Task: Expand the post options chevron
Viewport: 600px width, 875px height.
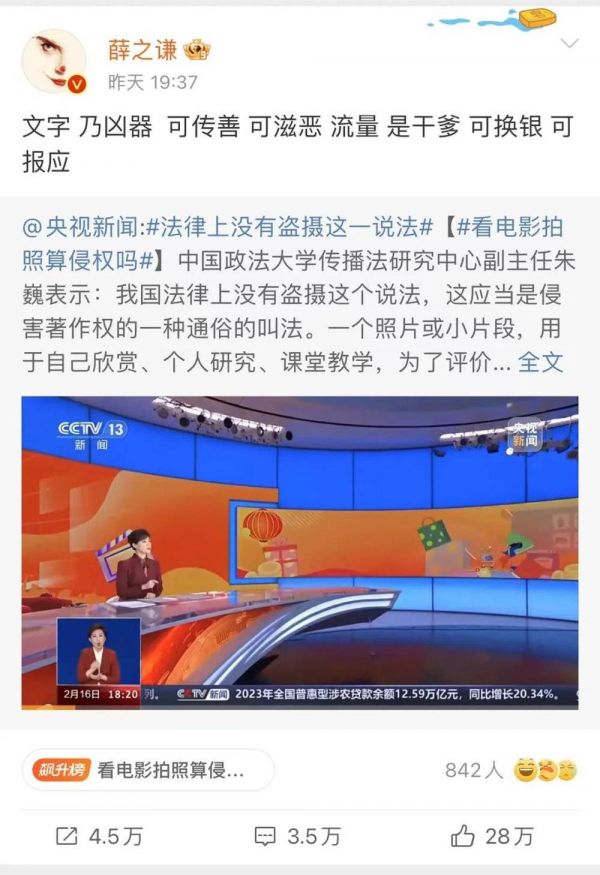Action: tap(569, 45)
